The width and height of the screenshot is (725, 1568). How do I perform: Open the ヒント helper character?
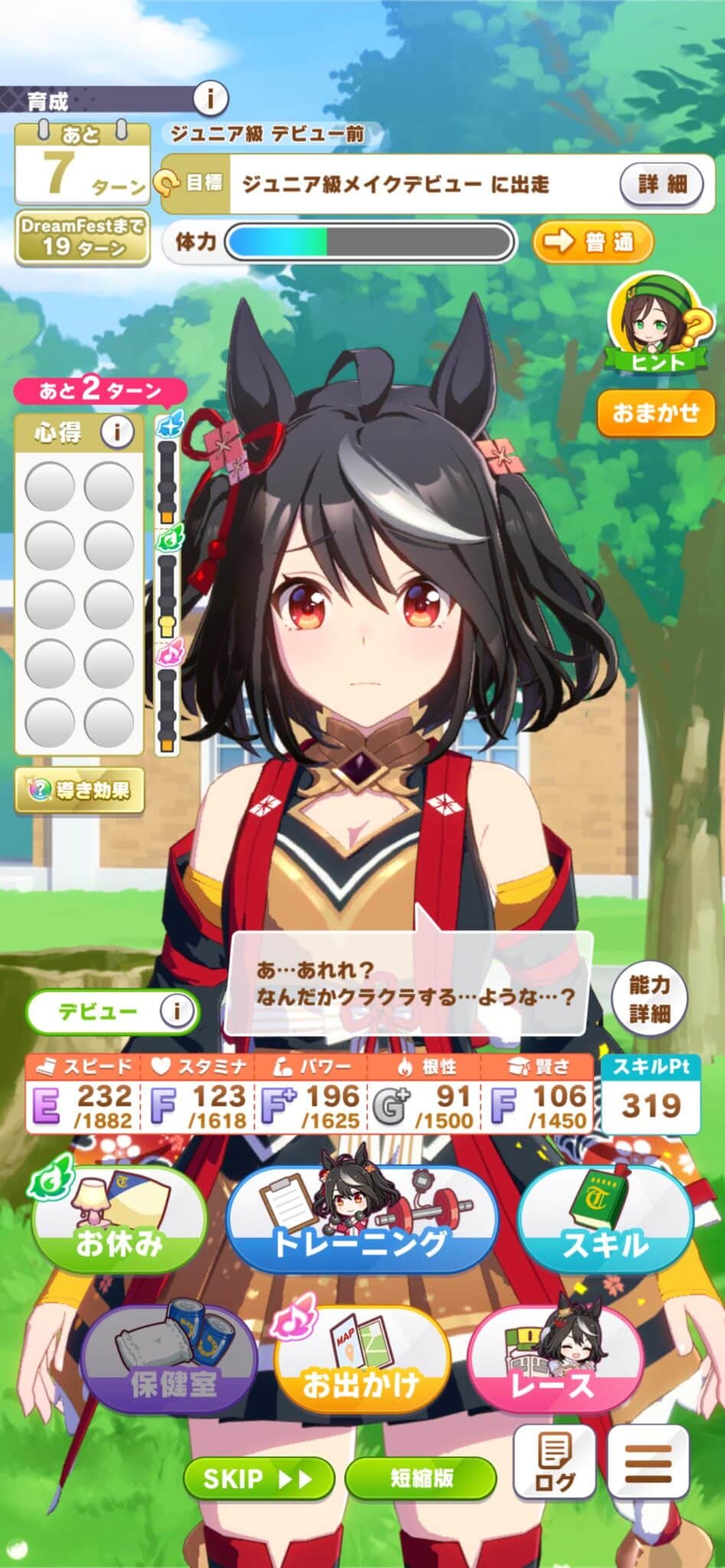click(655, 322)
